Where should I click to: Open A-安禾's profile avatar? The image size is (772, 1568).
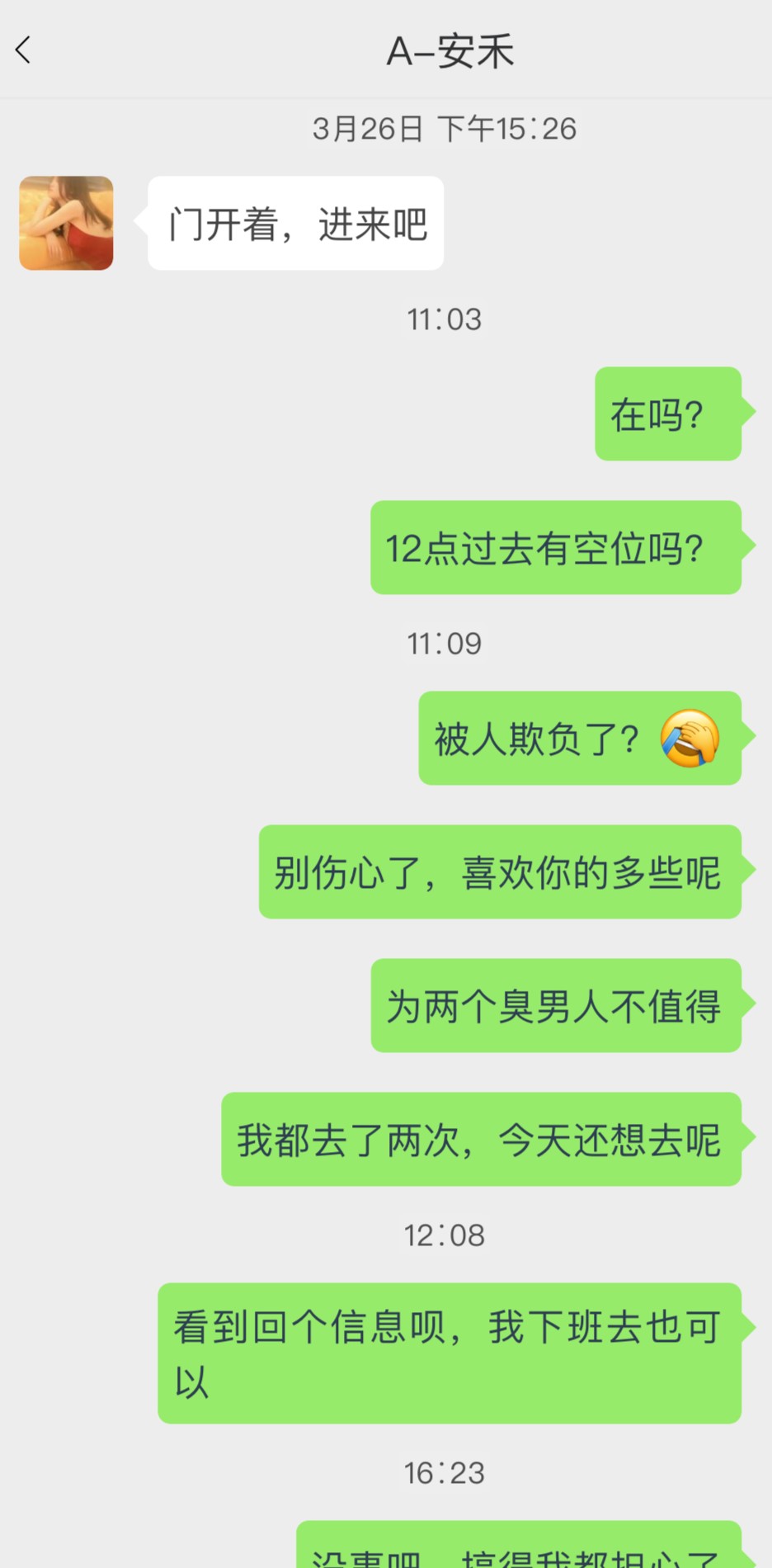coord(66,223)
